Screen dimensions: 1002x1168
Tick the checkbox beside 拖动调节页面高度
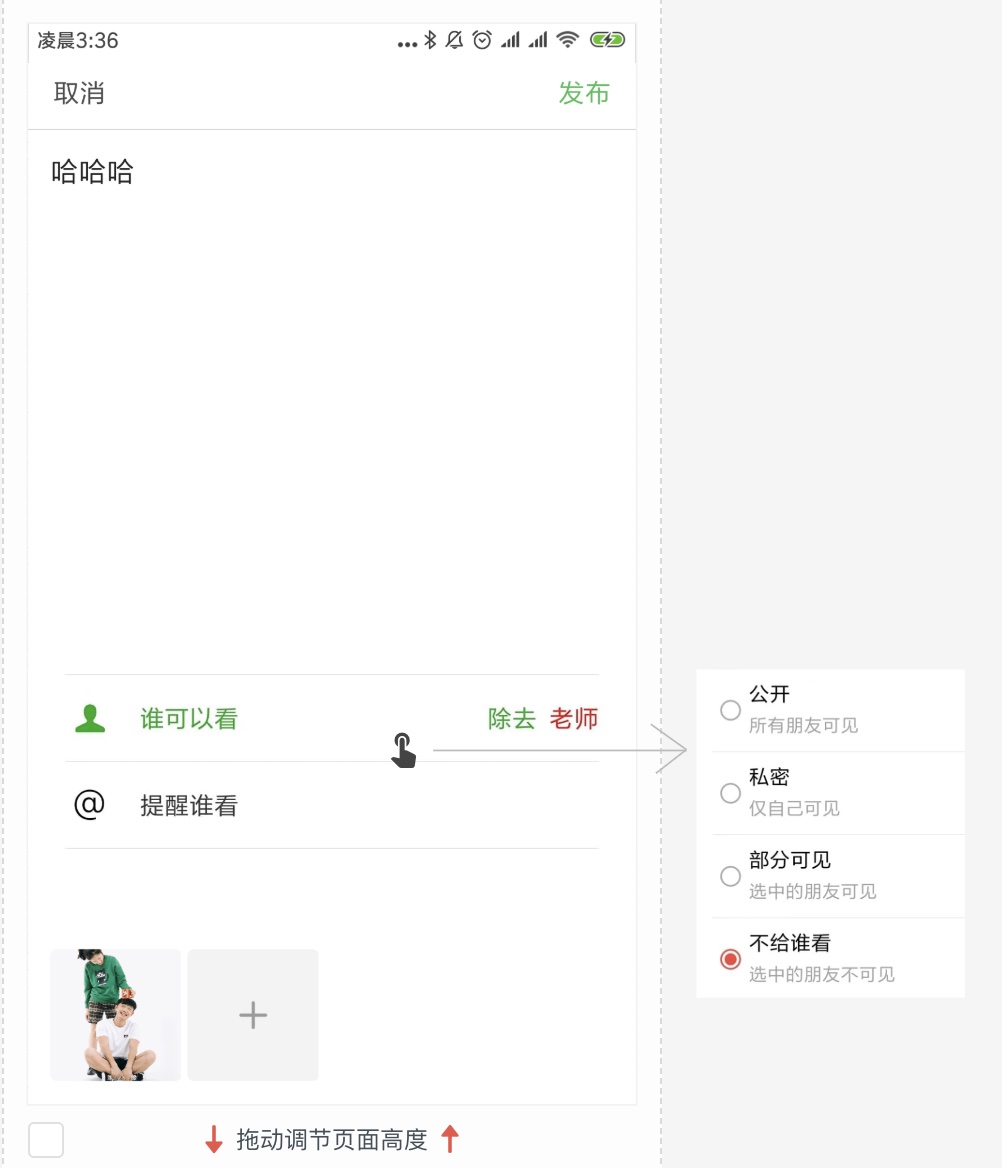click(46, 1140)
